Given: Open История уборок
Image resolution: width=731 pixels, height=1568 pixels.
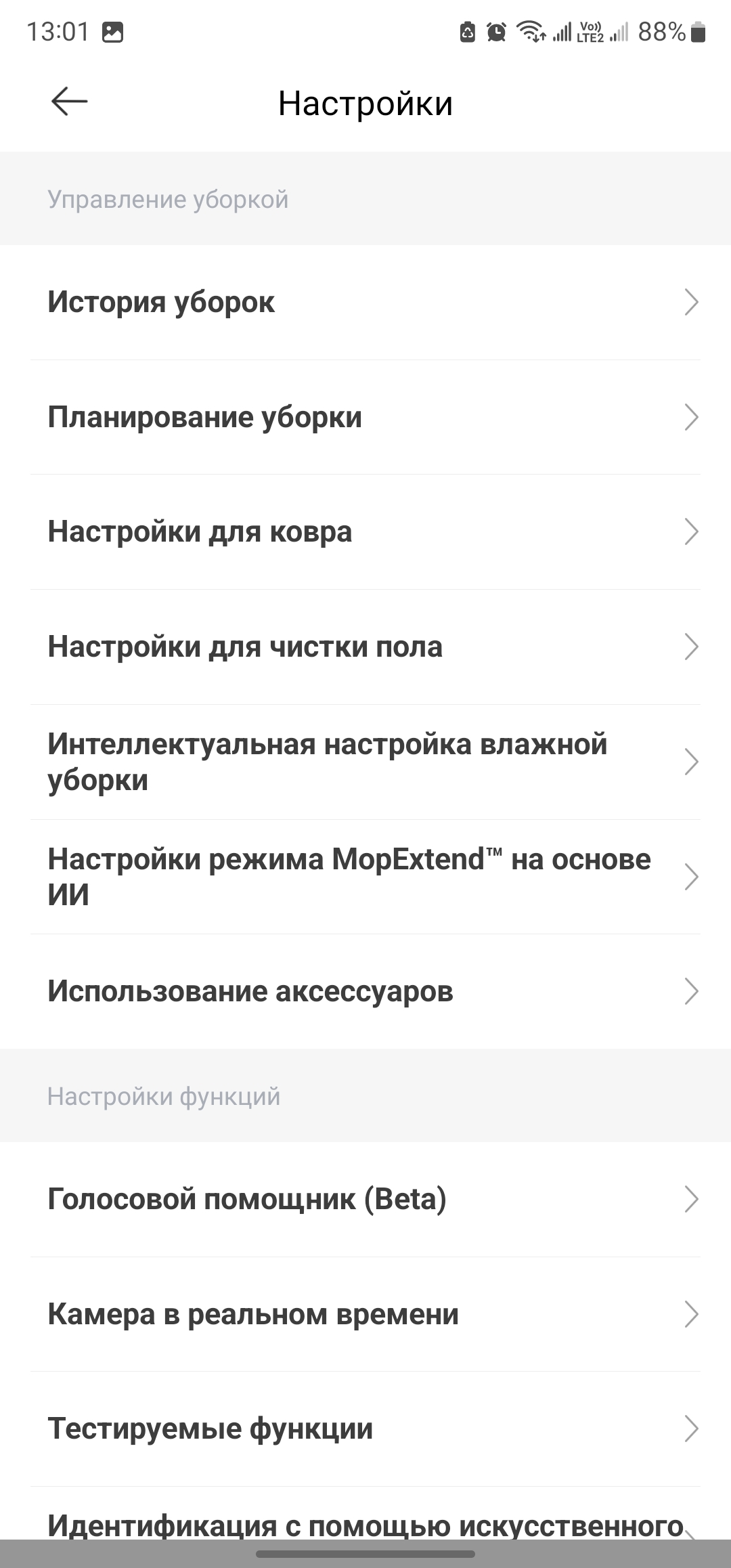Looking at the screenshot, I should [365, 302].
